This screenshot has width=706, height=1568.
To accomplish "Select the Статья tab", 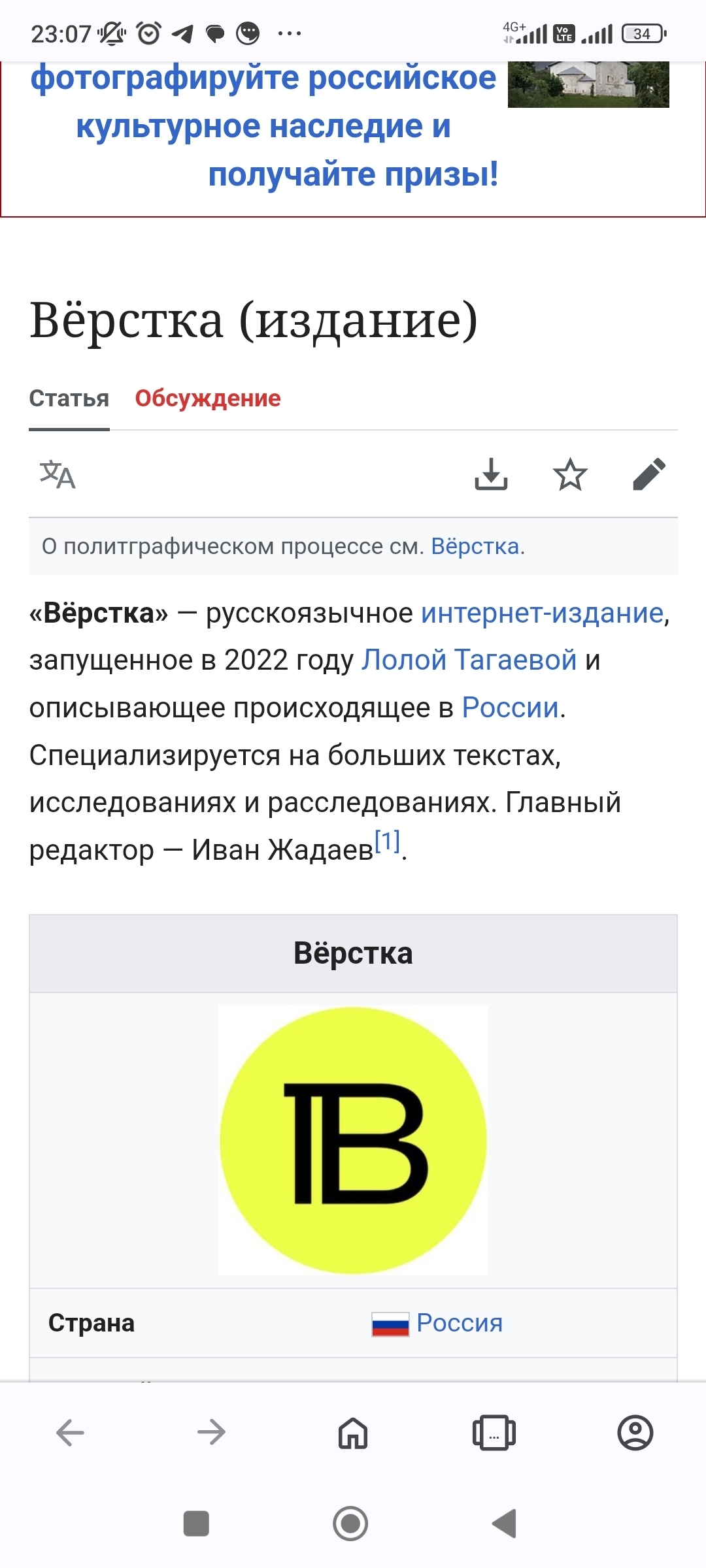I will [69, 399].
